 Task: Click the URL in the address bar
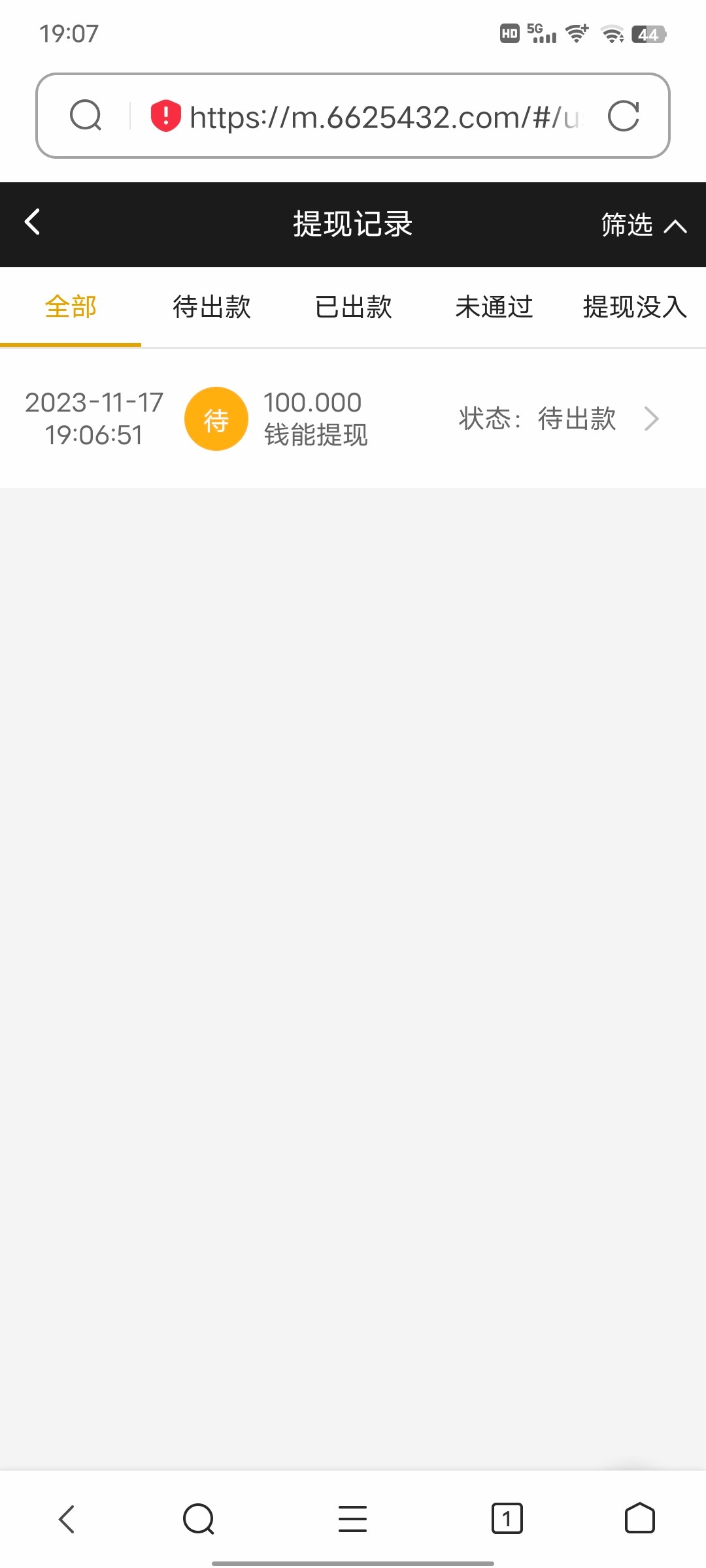(386, 116)
